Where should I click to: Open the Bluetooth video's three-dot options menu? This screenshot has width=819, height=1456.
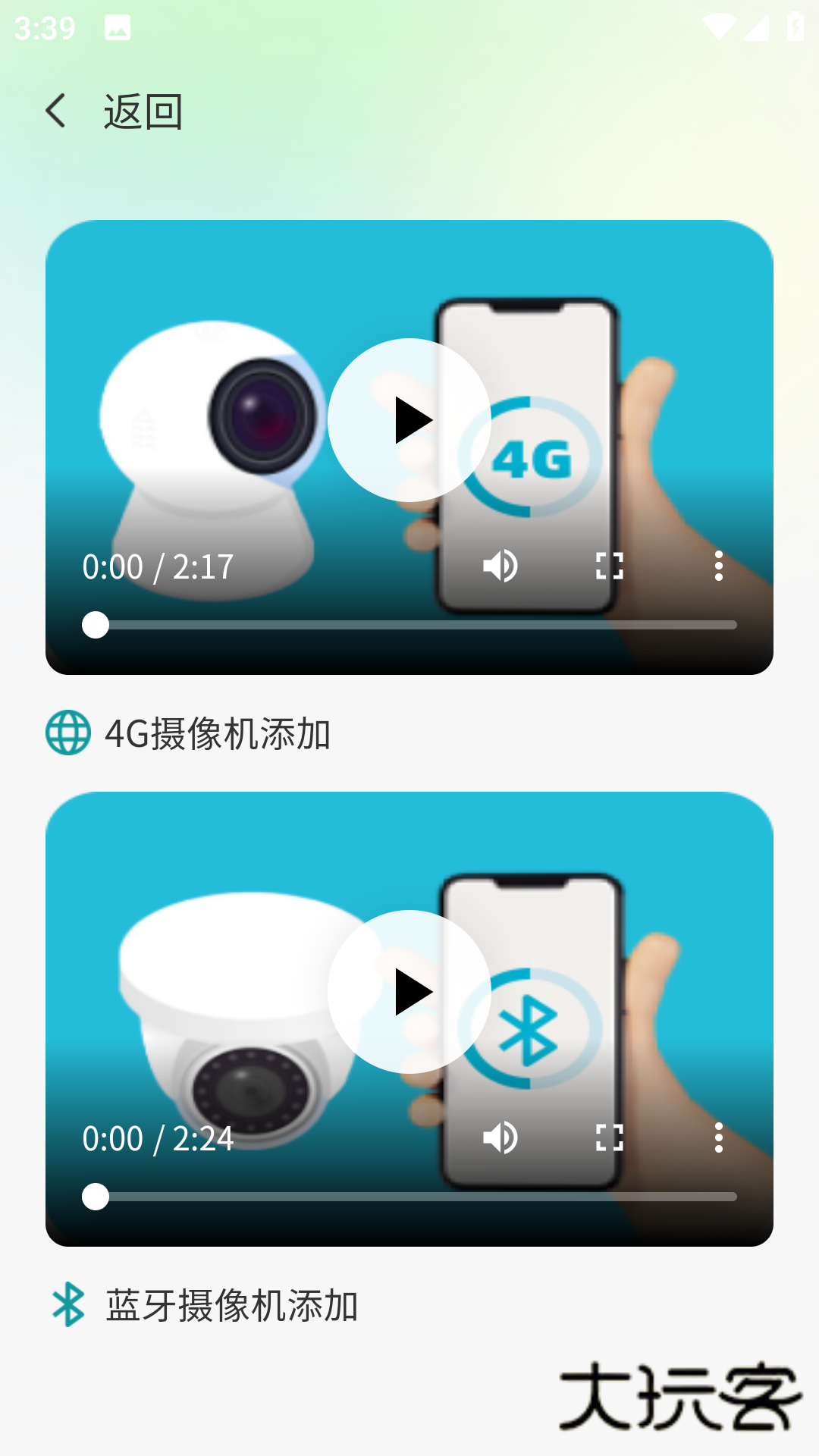point(719,1137)
